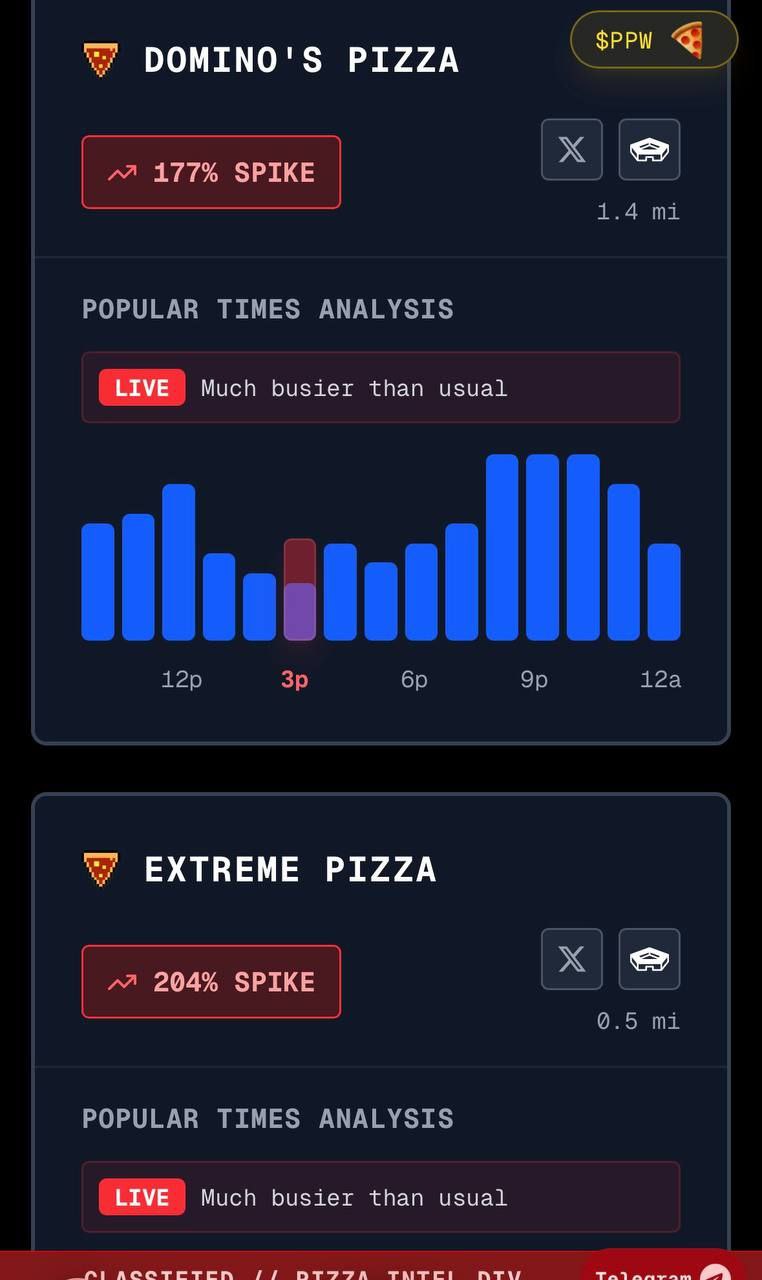Open X link on Domino's Pizza card

572,150
